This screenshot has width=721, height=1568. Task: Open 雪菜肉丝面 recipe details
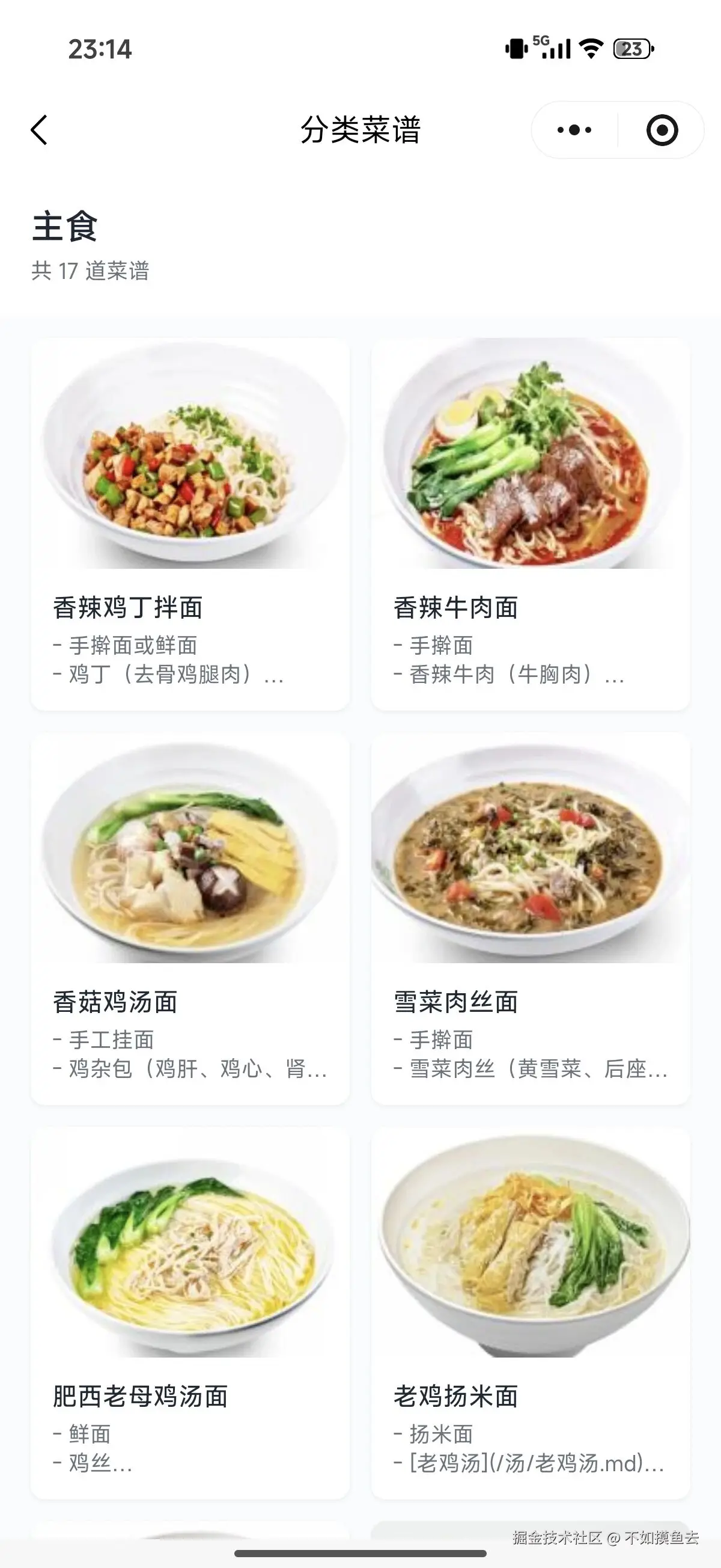click(x=531, y=918)
